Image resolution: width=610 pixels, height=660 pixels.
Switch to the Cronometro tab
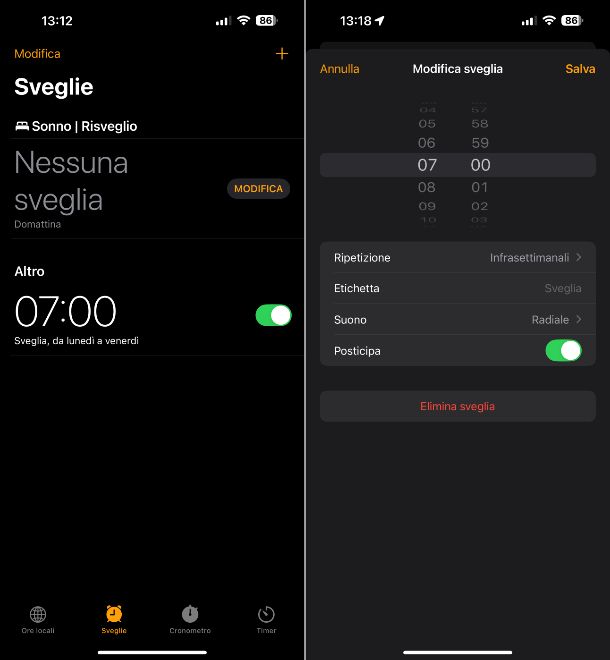tap(190, 619)
